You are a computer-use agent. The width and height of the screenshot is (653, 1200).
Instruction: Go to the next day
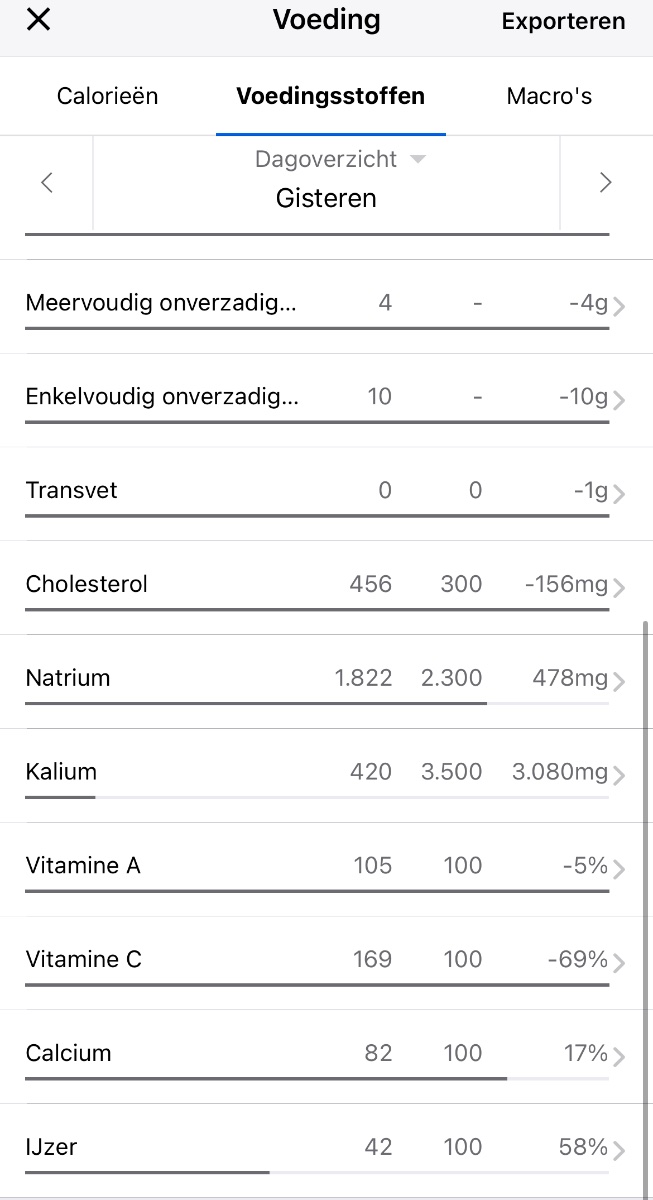coord(604,182)
